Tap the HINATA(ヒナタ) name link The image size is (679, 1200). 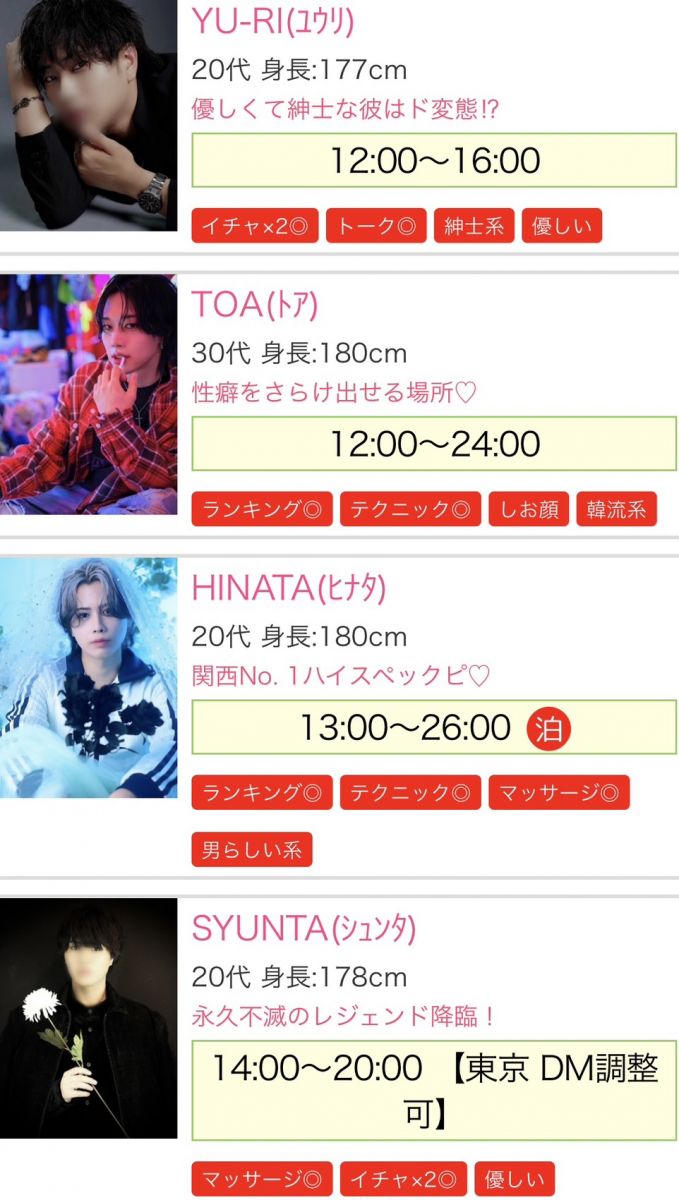[x=288, y=589]
